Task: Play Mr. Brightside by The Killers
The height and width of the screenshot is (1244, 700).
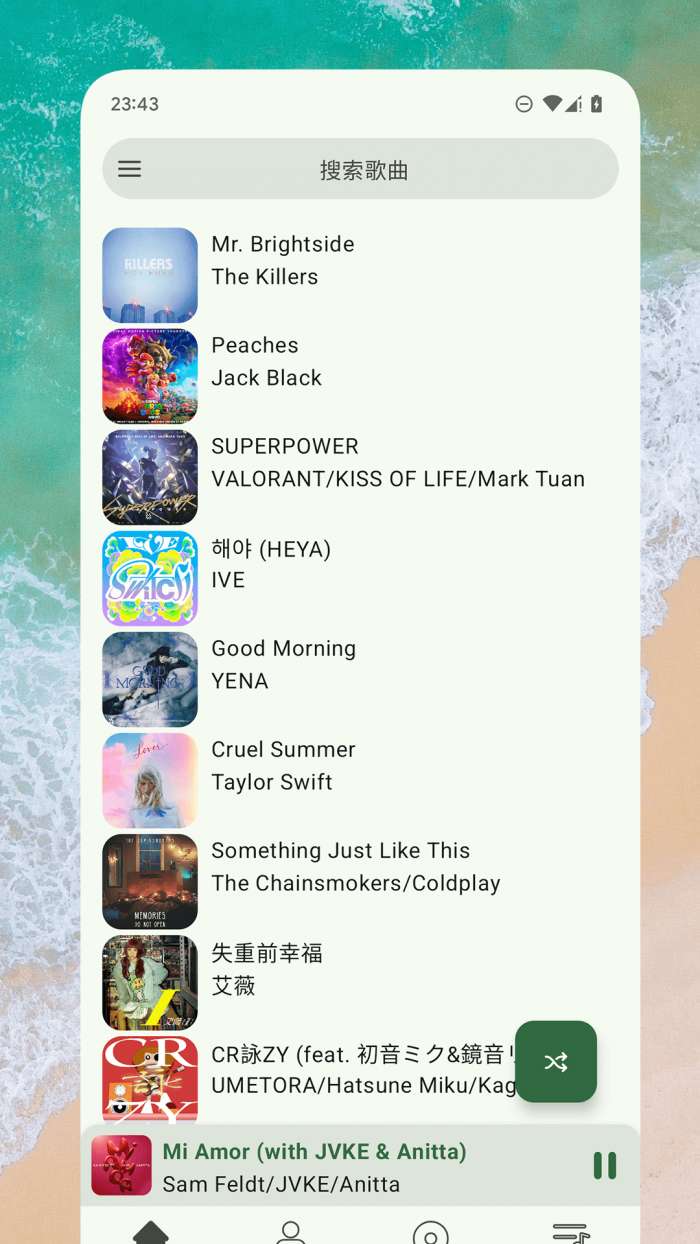Action: click(x=360, y=261)
